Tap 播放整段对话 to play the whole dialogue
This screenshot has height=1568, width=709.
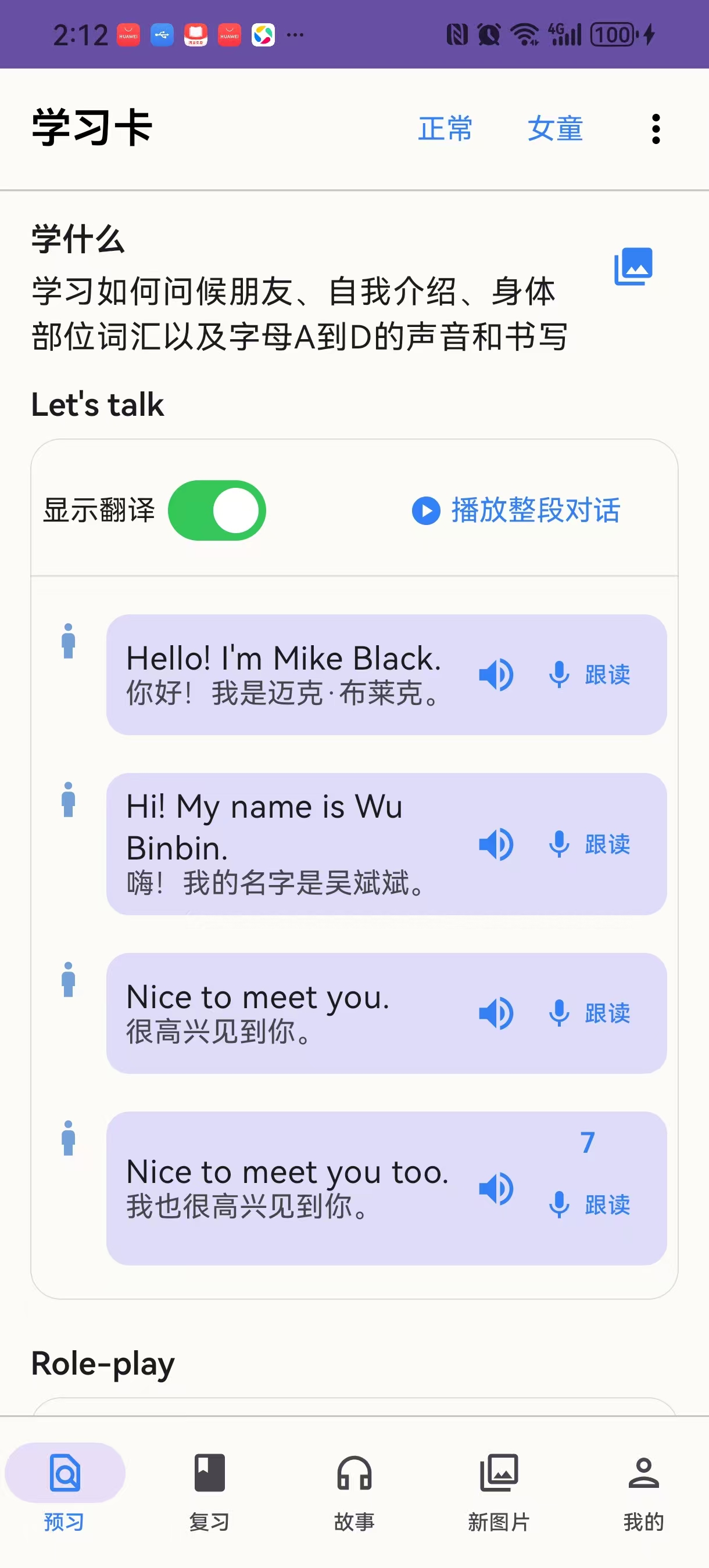coord(517,511)
